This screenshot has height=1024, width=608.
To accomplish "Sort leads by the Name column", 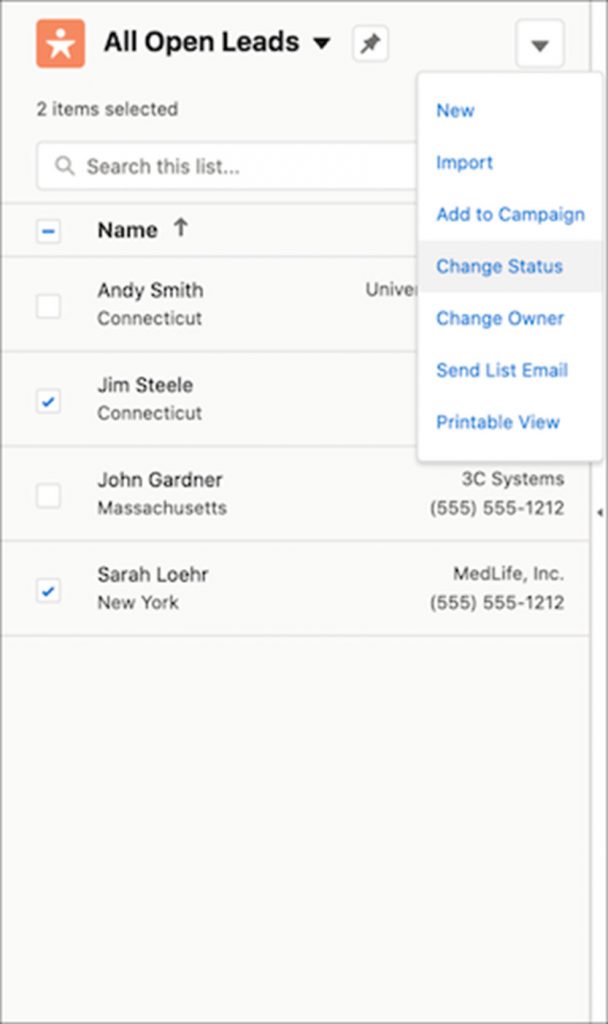I will coord(127,230).
